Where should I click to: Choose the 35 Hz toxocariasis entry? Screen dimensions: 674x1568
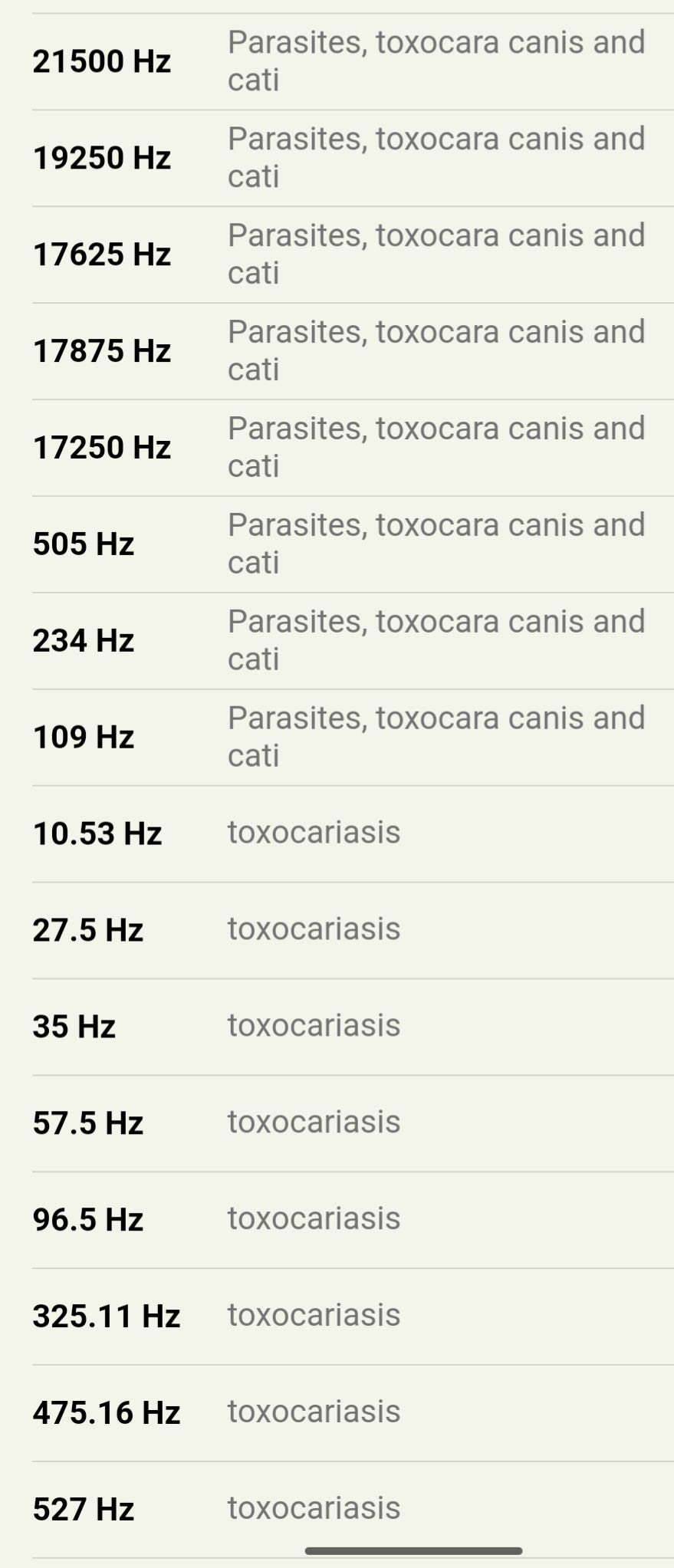(x=337, y=1027)
